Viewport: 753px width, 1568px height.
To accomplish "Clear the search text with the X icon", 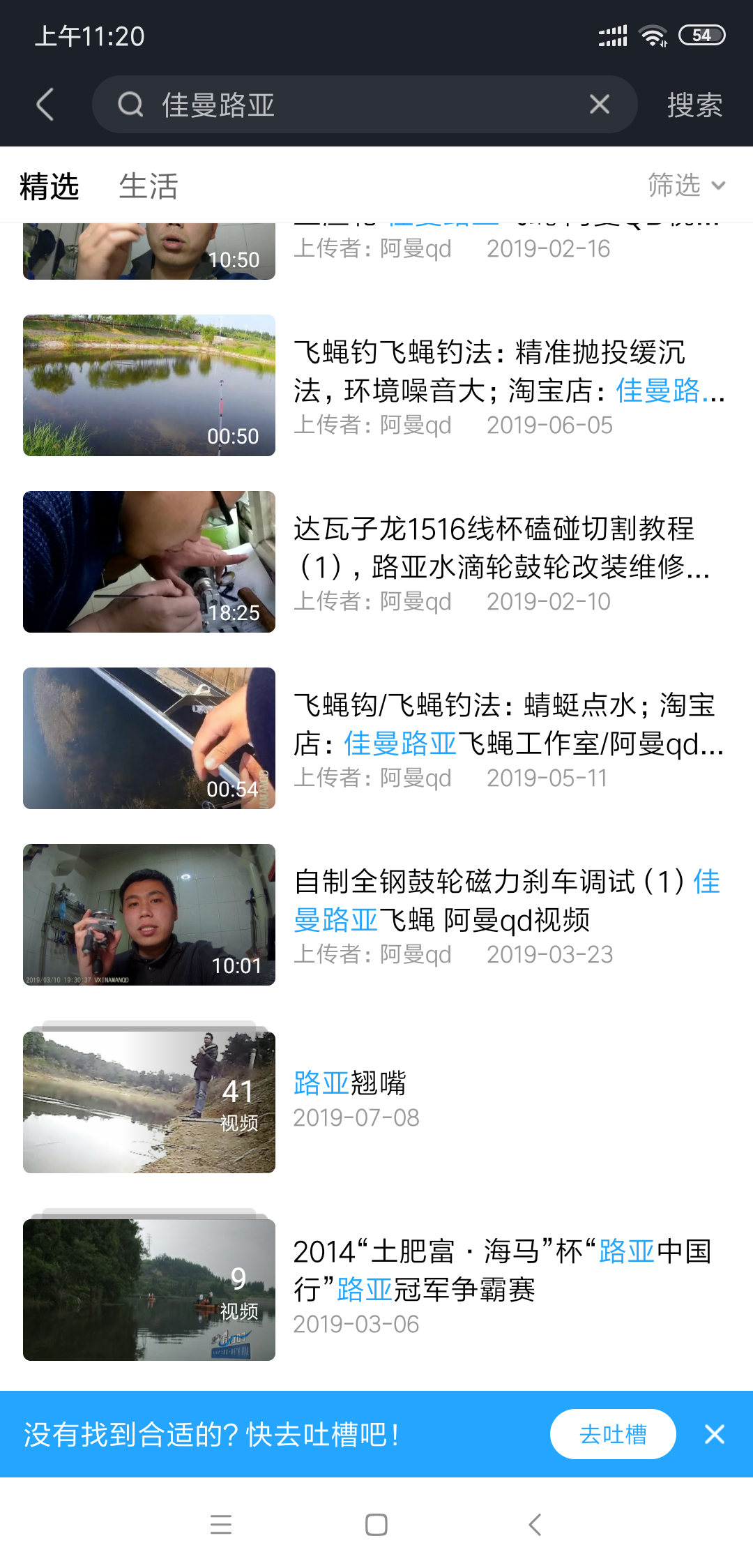I will [x=600, y=105].
